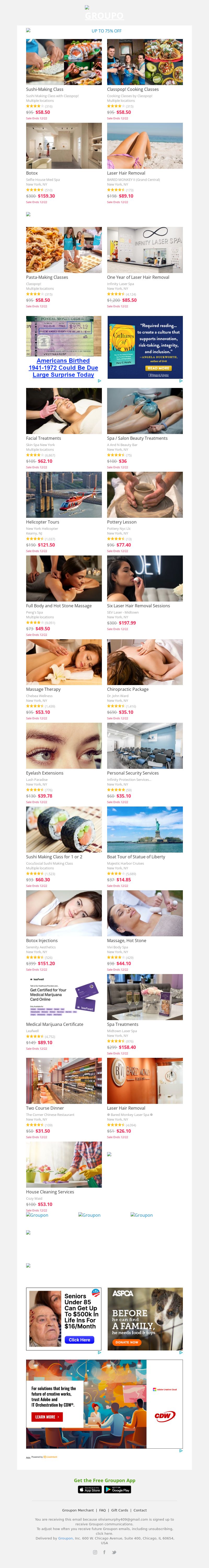Tap the Contact link
This screenshot has width=209, height=1568.
click(x=140, y=1510)
